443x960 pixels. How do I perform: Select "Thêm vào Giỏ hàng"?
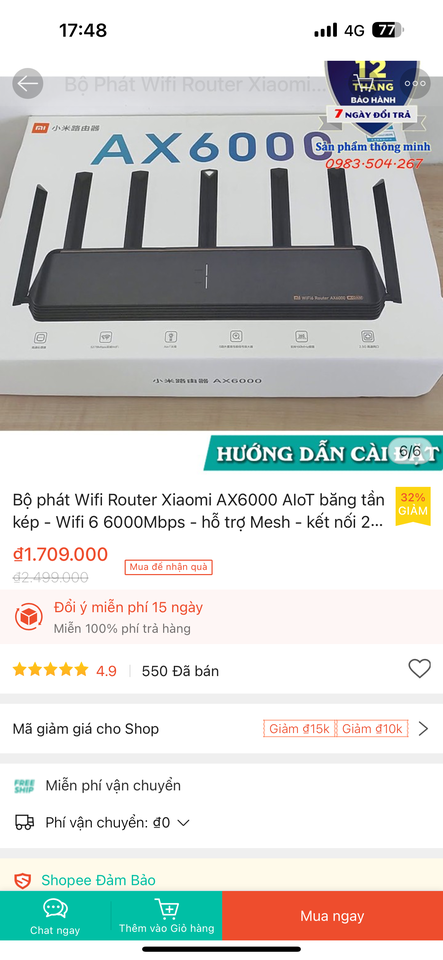[x=166, y=917]
